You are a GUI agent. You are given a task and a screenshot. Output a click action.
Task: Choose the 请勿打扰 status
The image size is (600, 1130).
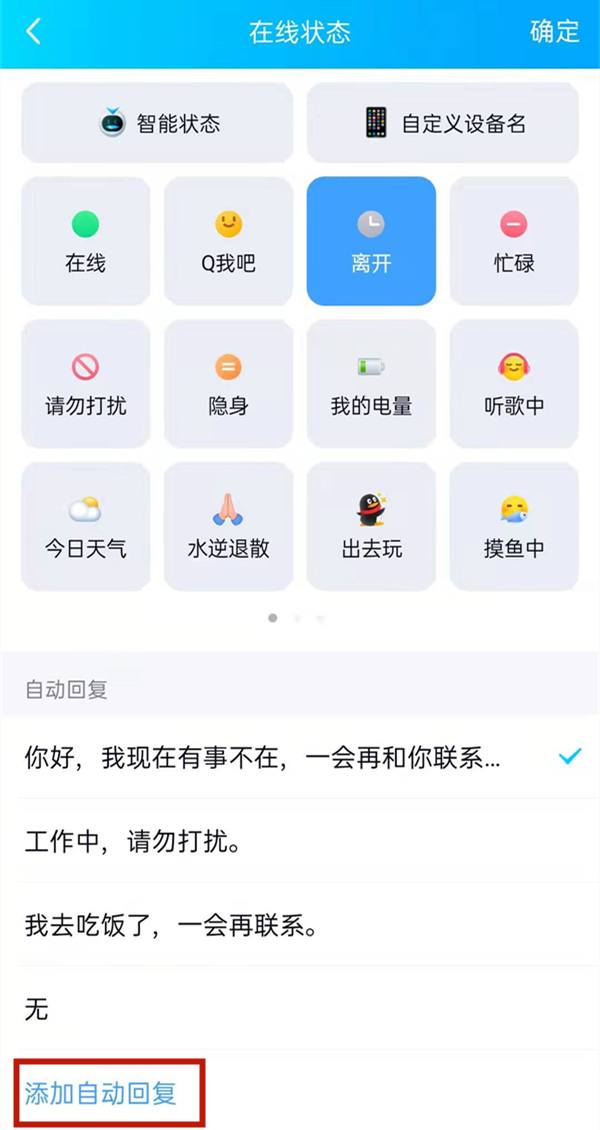tap(86, 384)
